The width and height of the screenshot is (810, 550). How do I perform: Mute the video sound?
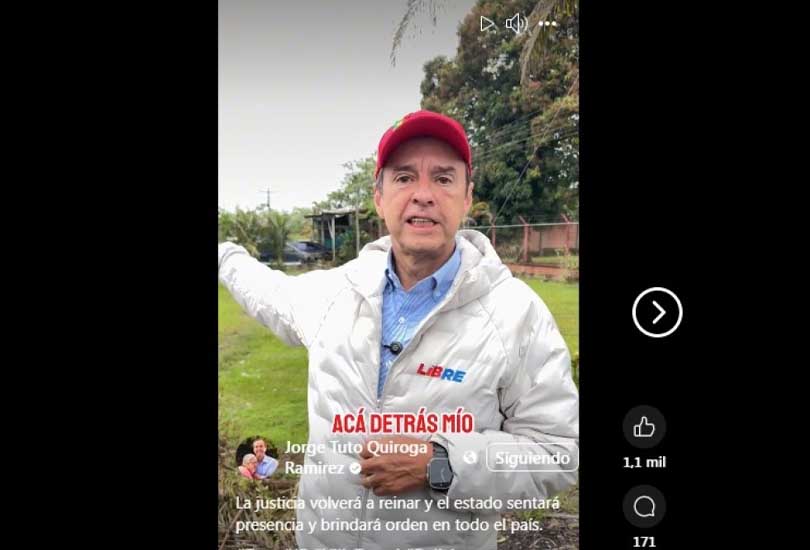coord(516,23)
